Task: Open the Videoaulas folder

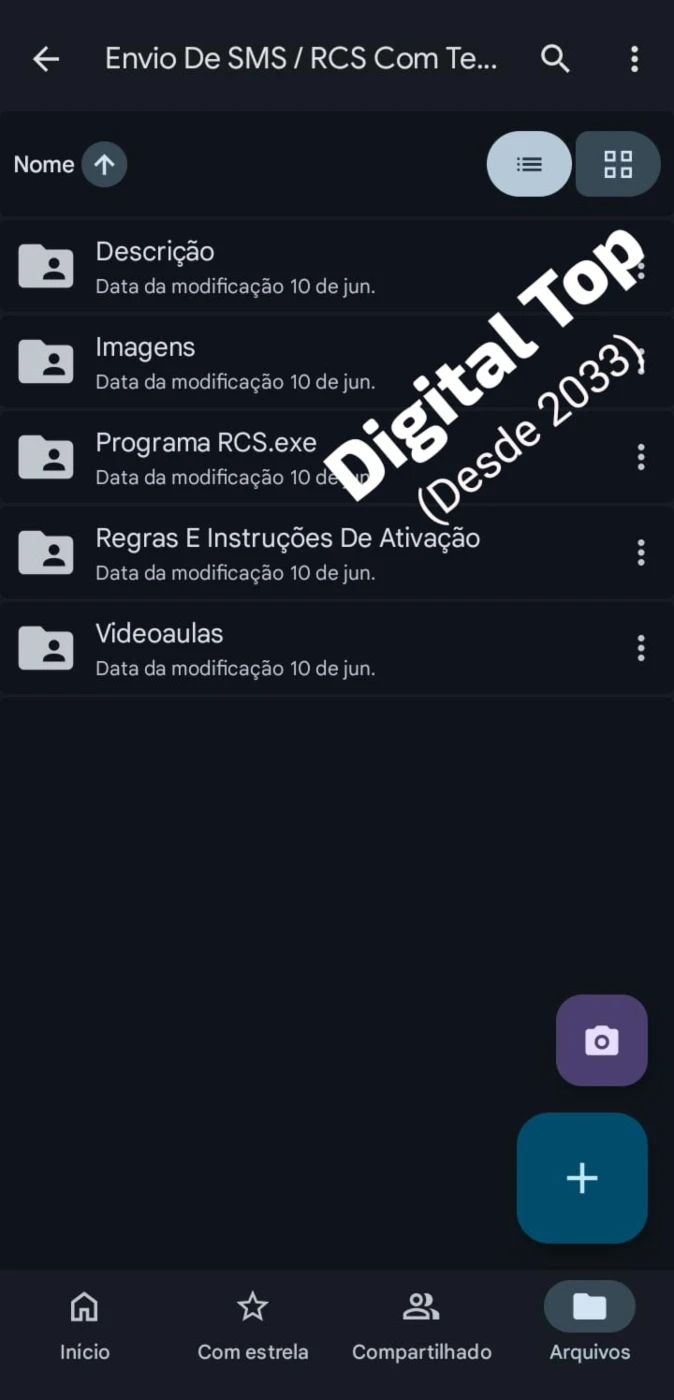Action: pos(160,648)
